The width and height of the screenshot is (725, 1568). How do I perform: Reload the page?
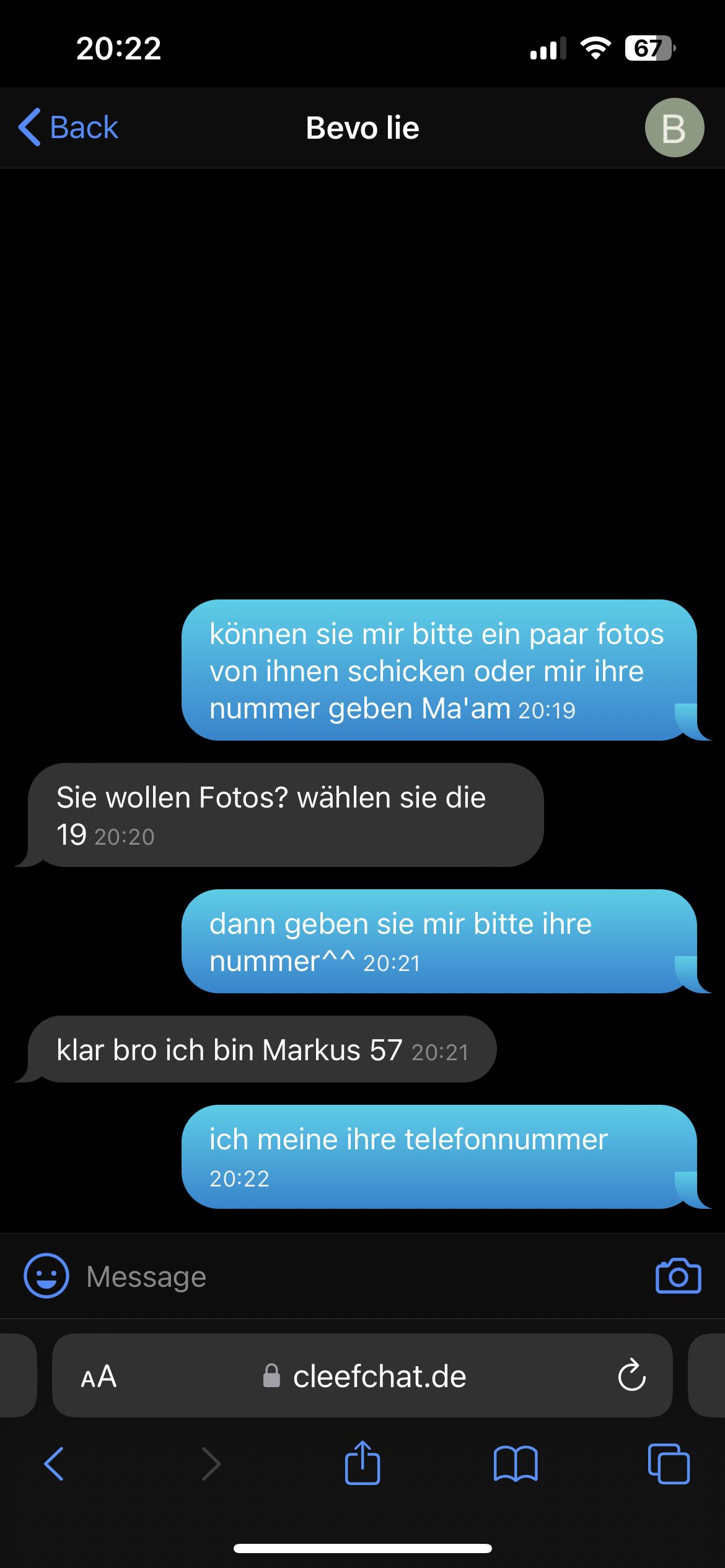[631, 1376]
